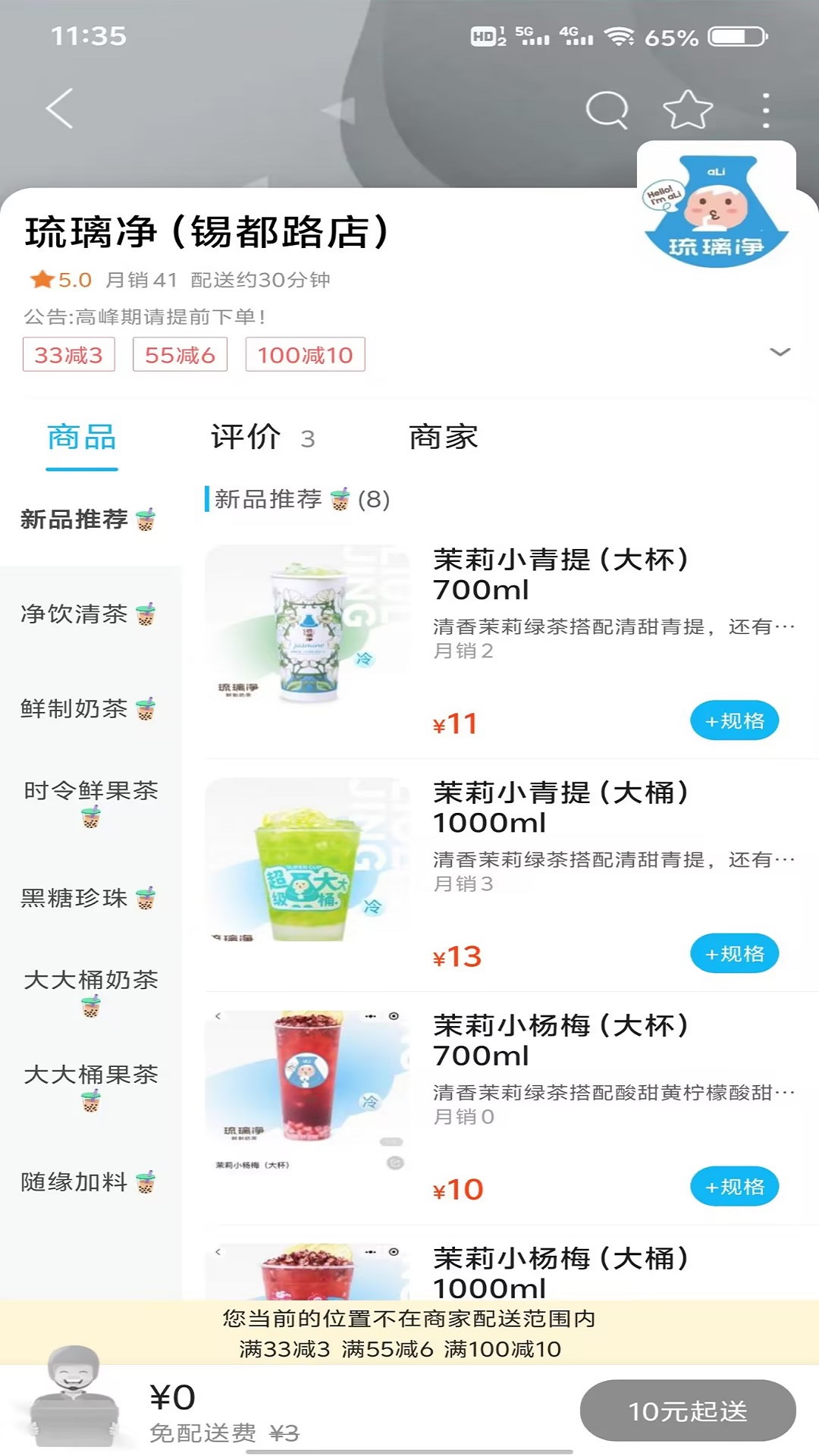The width and height of the screenshot is (819, 1456).
Task: Select the 黑糖珍珠 category
Action: point(87,898)
